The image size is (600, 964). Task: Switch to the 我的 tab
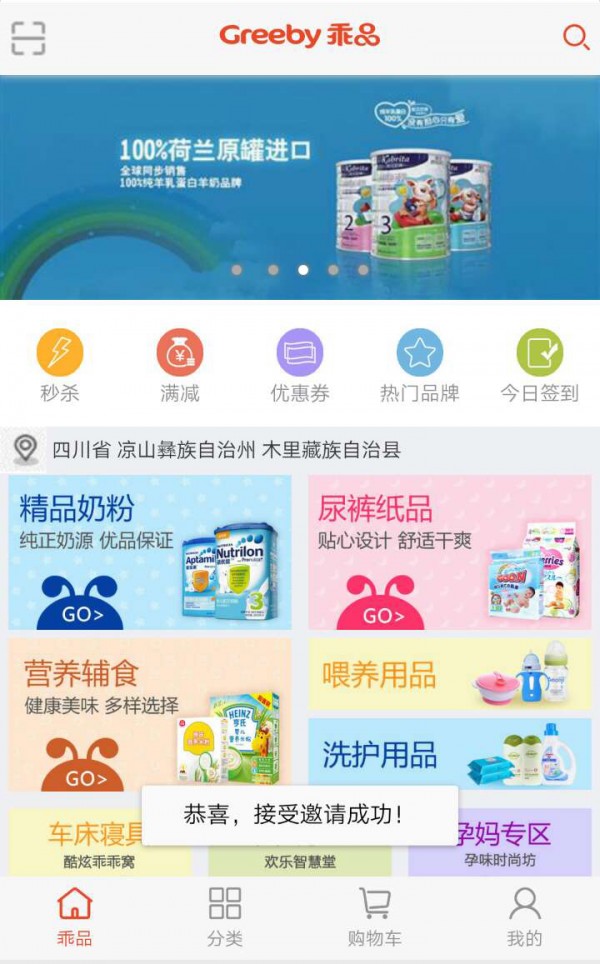click(524, 917)
